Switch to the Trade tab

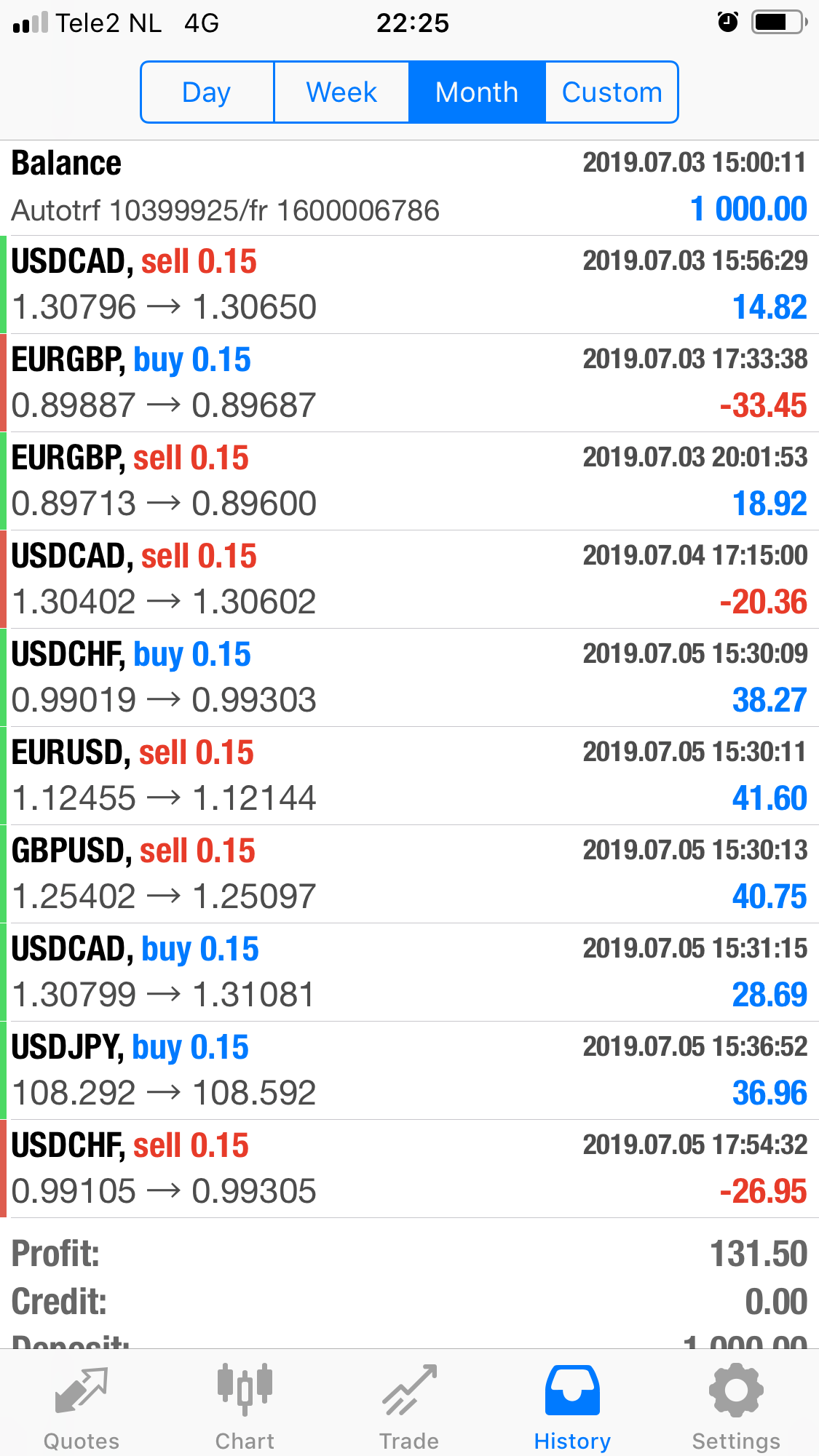[x=409, y=1404]
